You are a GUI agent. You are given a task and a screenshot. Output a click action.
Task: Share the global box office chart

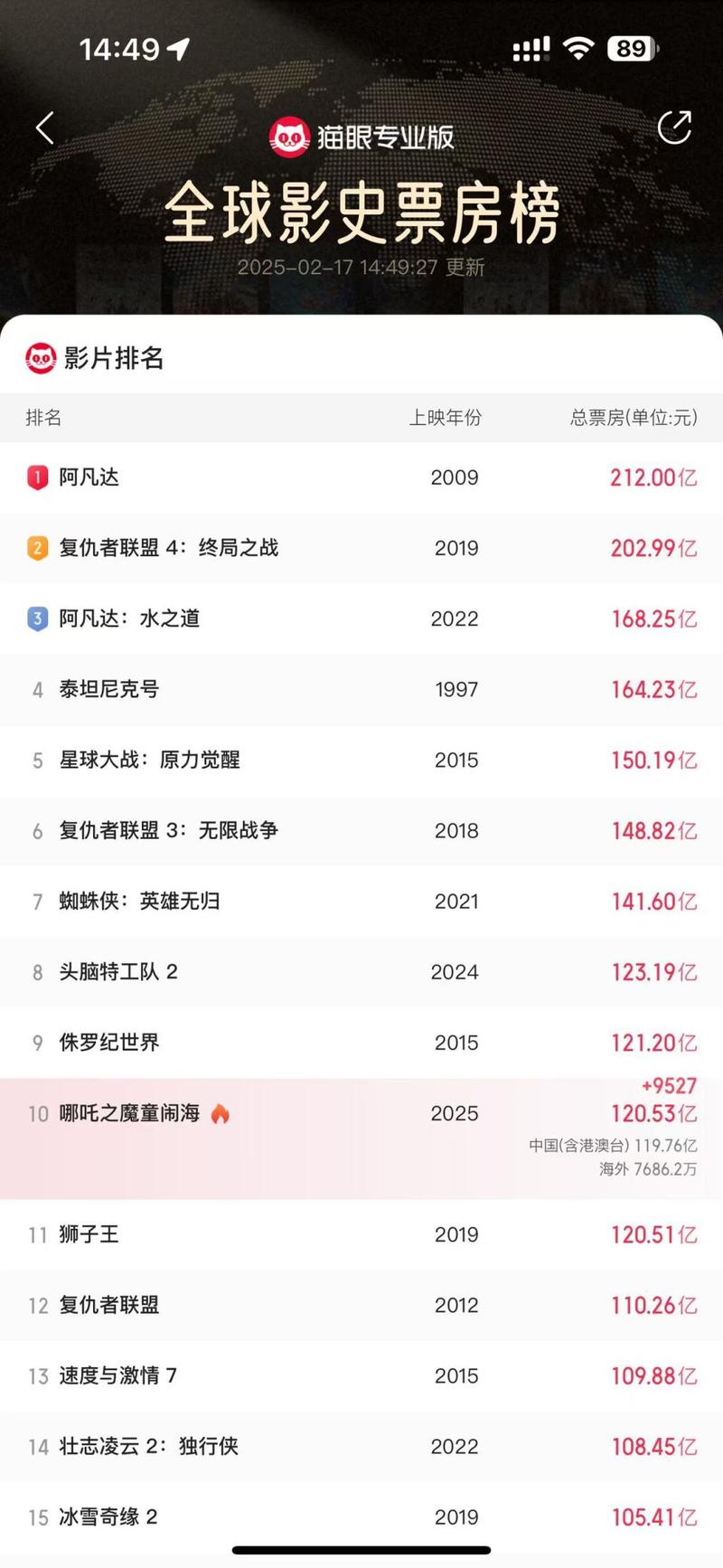(x=674, y=128)
